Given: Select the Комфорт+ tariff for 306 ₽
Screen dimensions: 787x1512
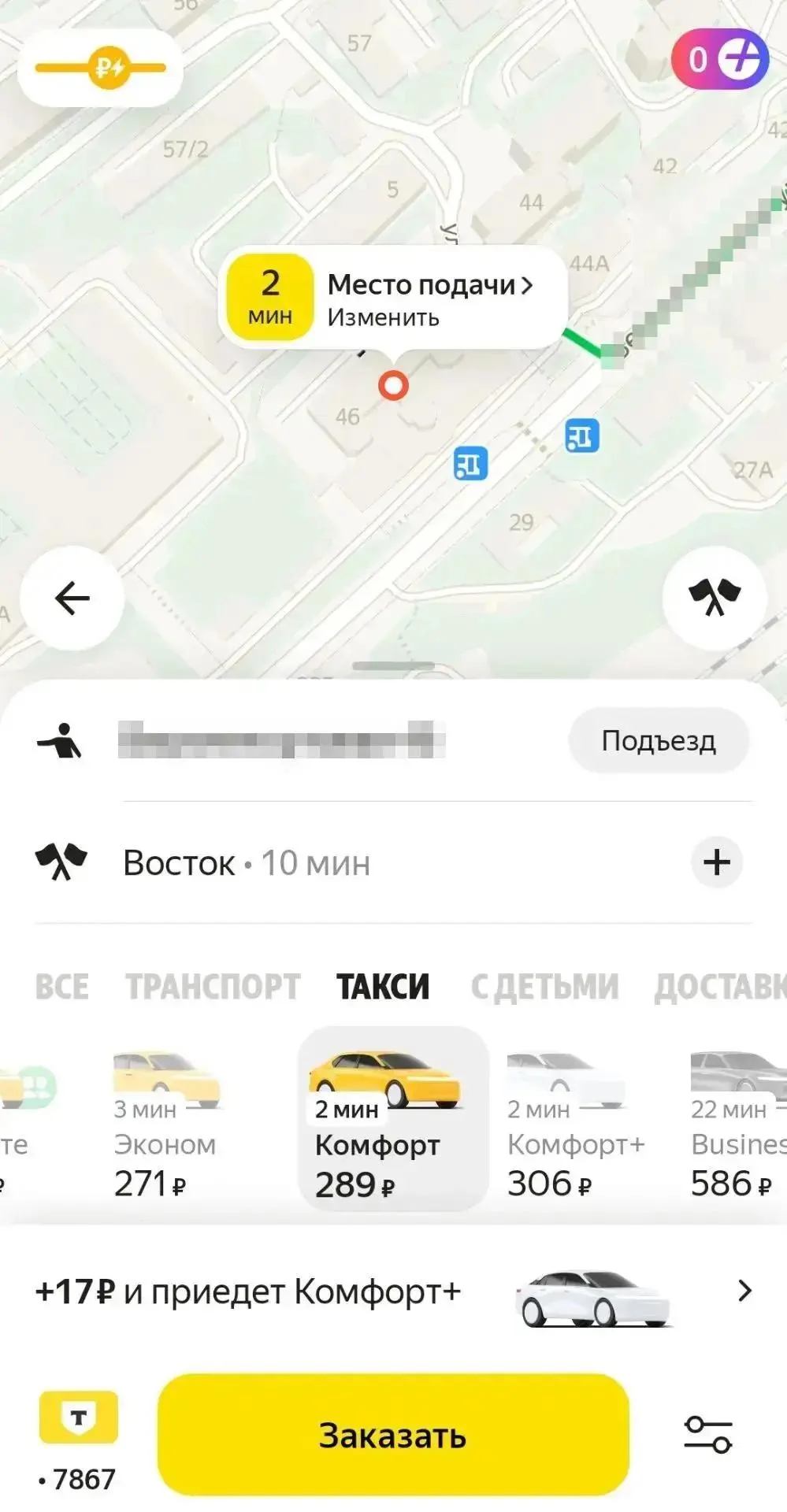Looking at the screenshot, I should click(575, 1125).
